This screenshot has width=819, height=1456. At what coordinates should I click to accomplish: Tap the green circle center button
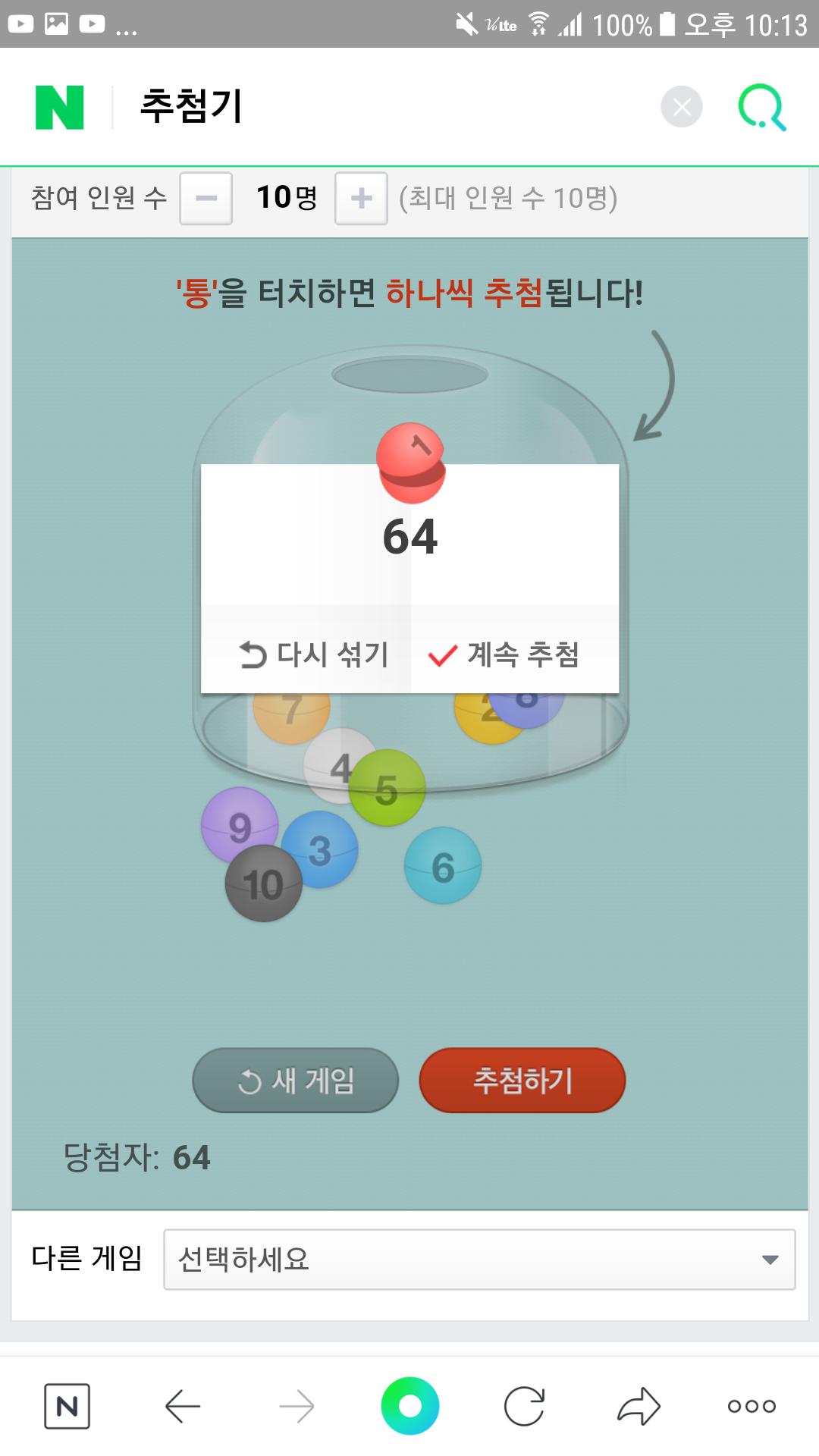click(409, 1406)
